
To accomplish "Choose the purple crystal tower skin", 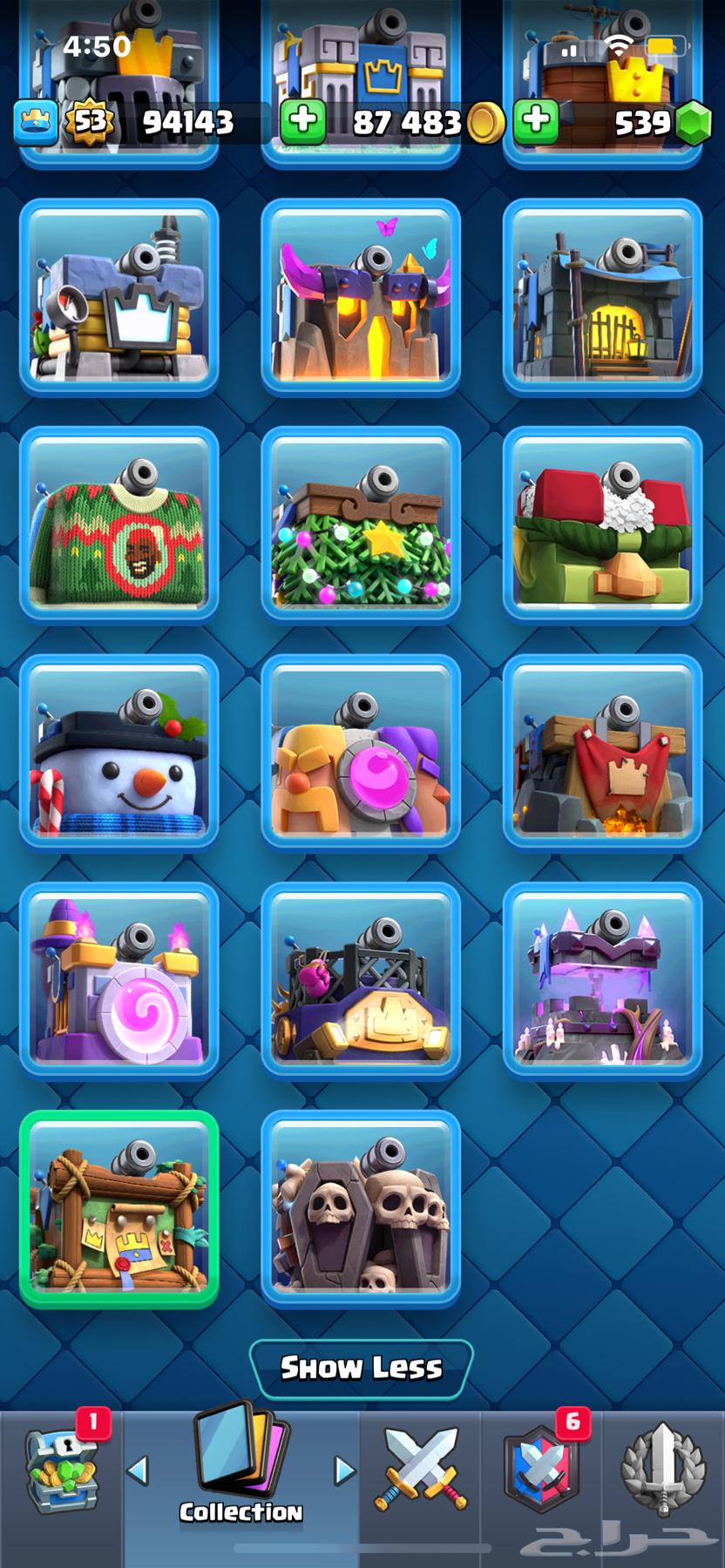I will (x=602, y=979).
